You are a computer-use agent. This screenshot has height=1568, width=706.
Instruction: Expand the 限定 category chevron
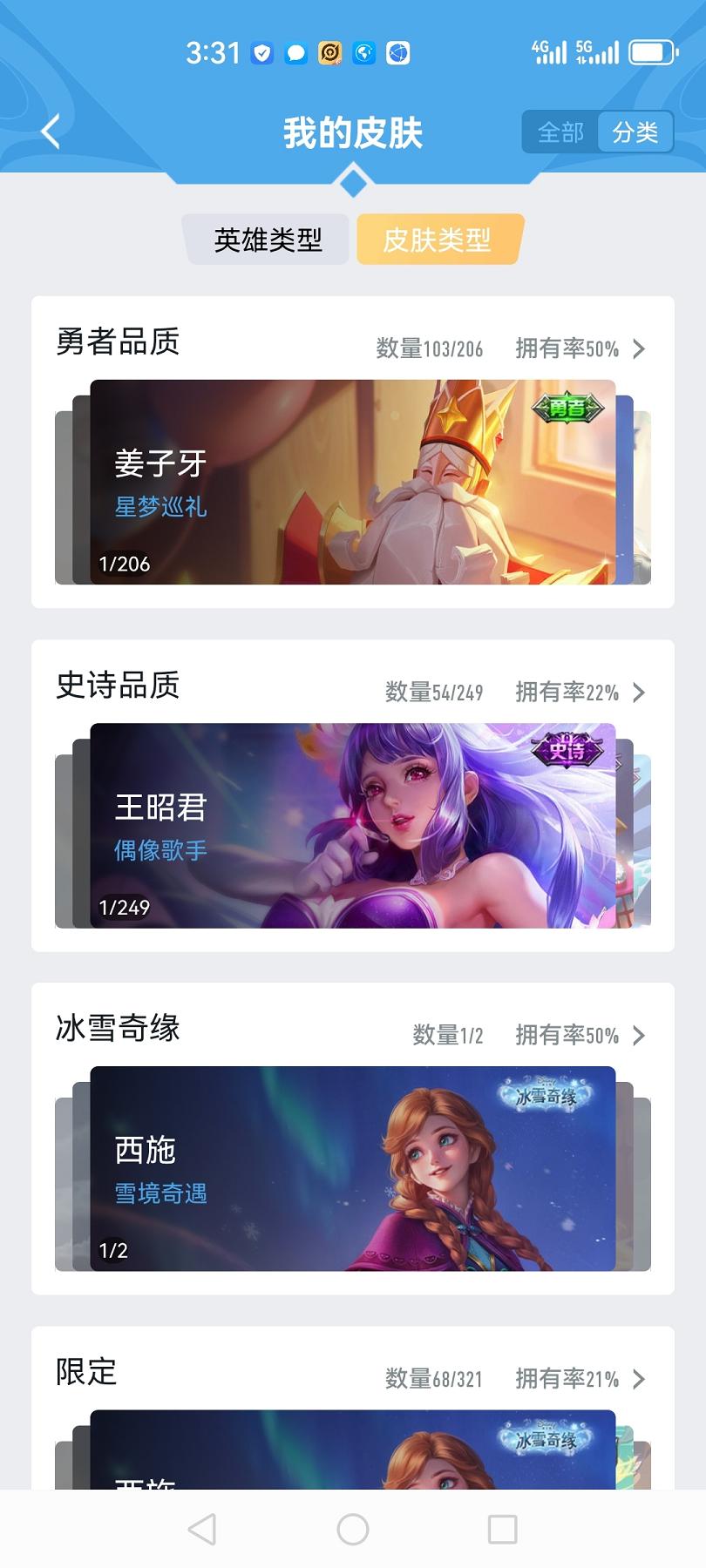639,1379
